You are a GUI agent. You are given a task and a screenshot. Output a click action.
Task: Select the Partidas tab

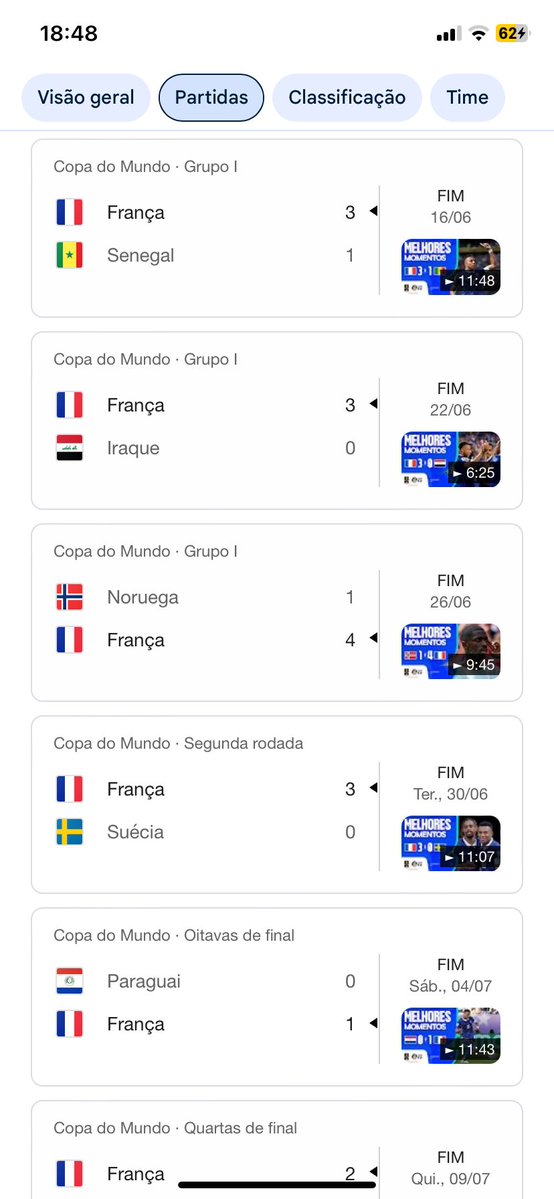211,98
